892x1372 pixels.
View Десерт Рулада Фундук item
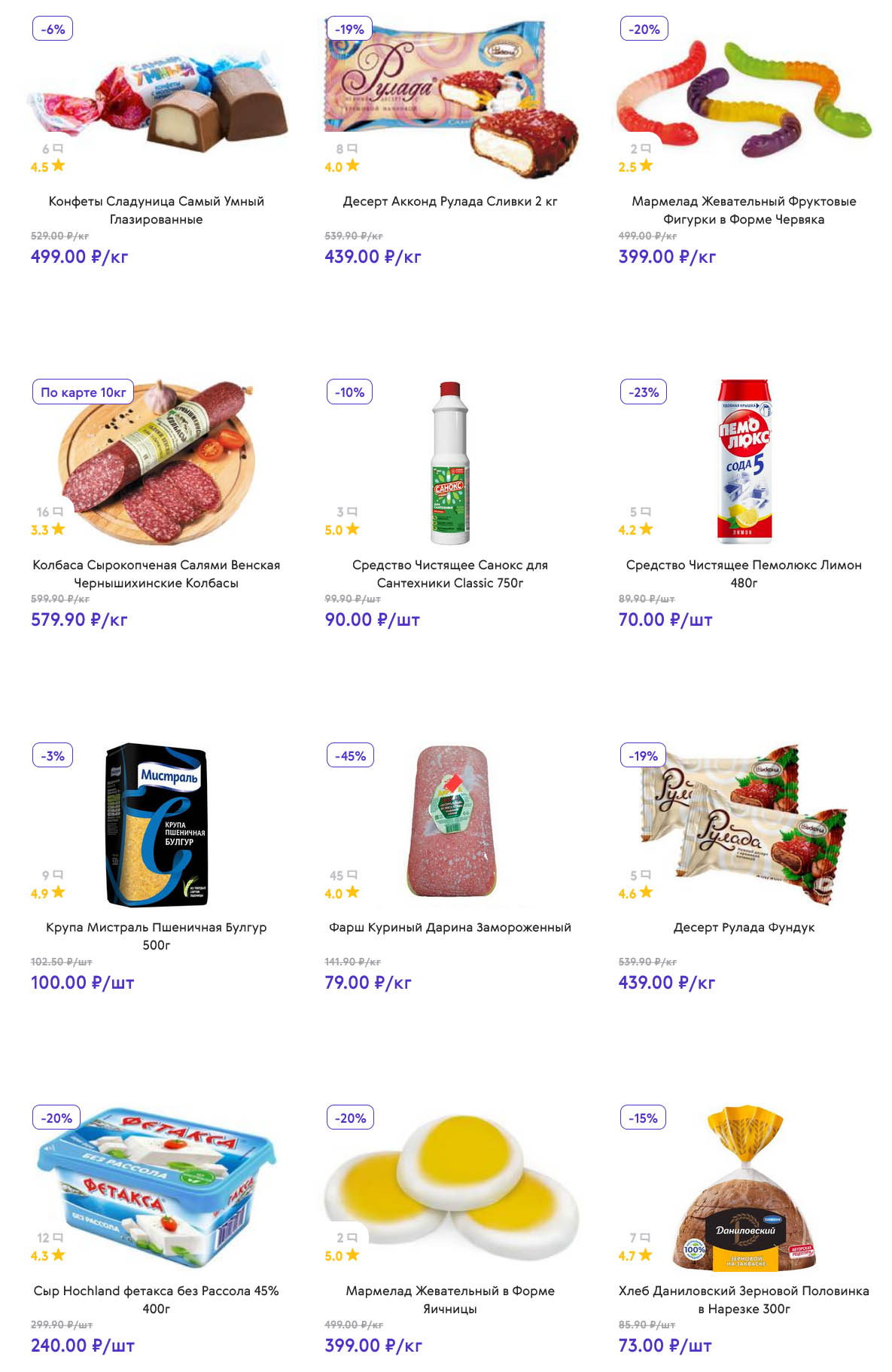(743, 927)
